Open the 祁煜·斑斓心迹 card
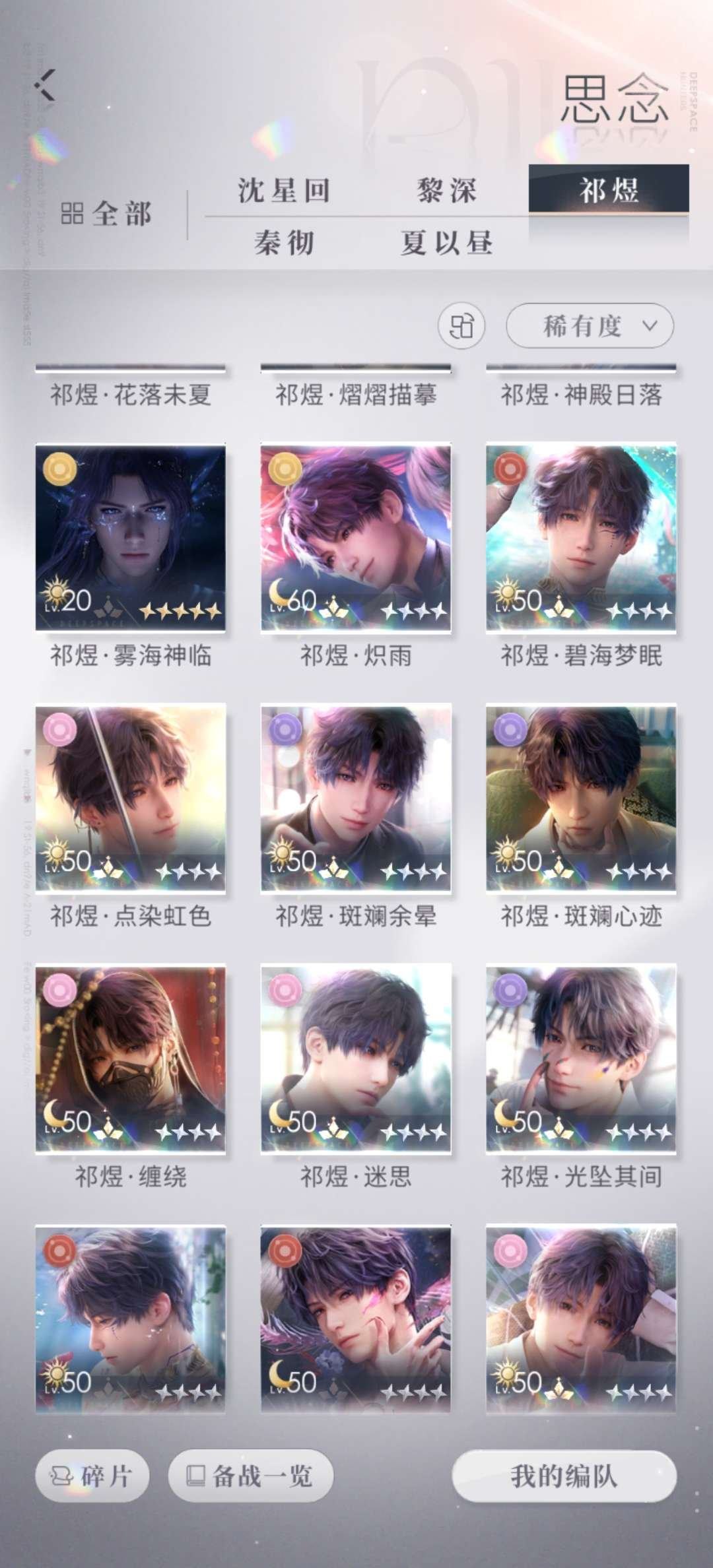Screen dimensions: 713x1568 tap(581, 799)
